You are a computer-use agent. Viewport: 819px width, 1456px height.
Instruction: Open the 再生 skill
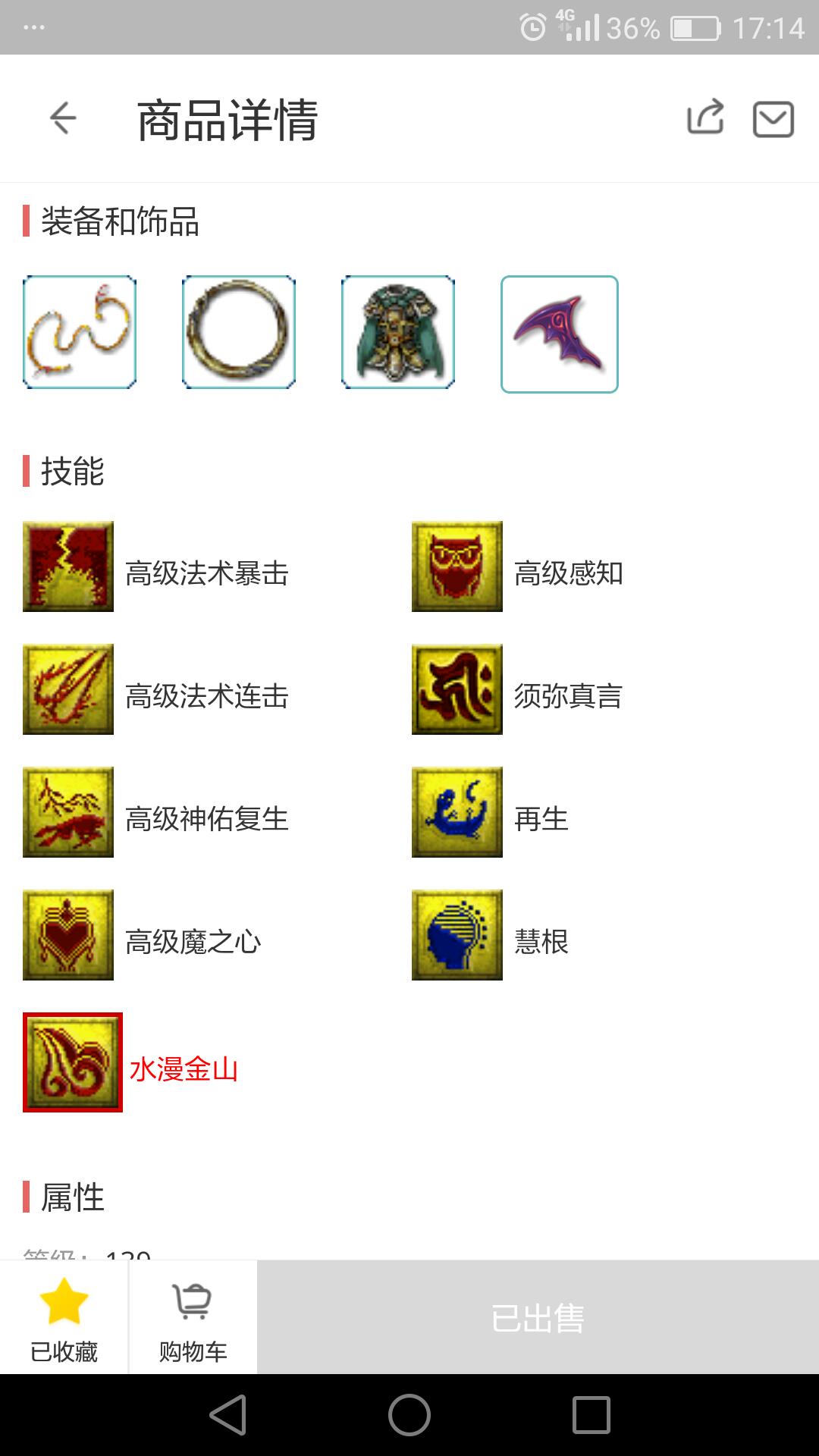click(457, 812)
